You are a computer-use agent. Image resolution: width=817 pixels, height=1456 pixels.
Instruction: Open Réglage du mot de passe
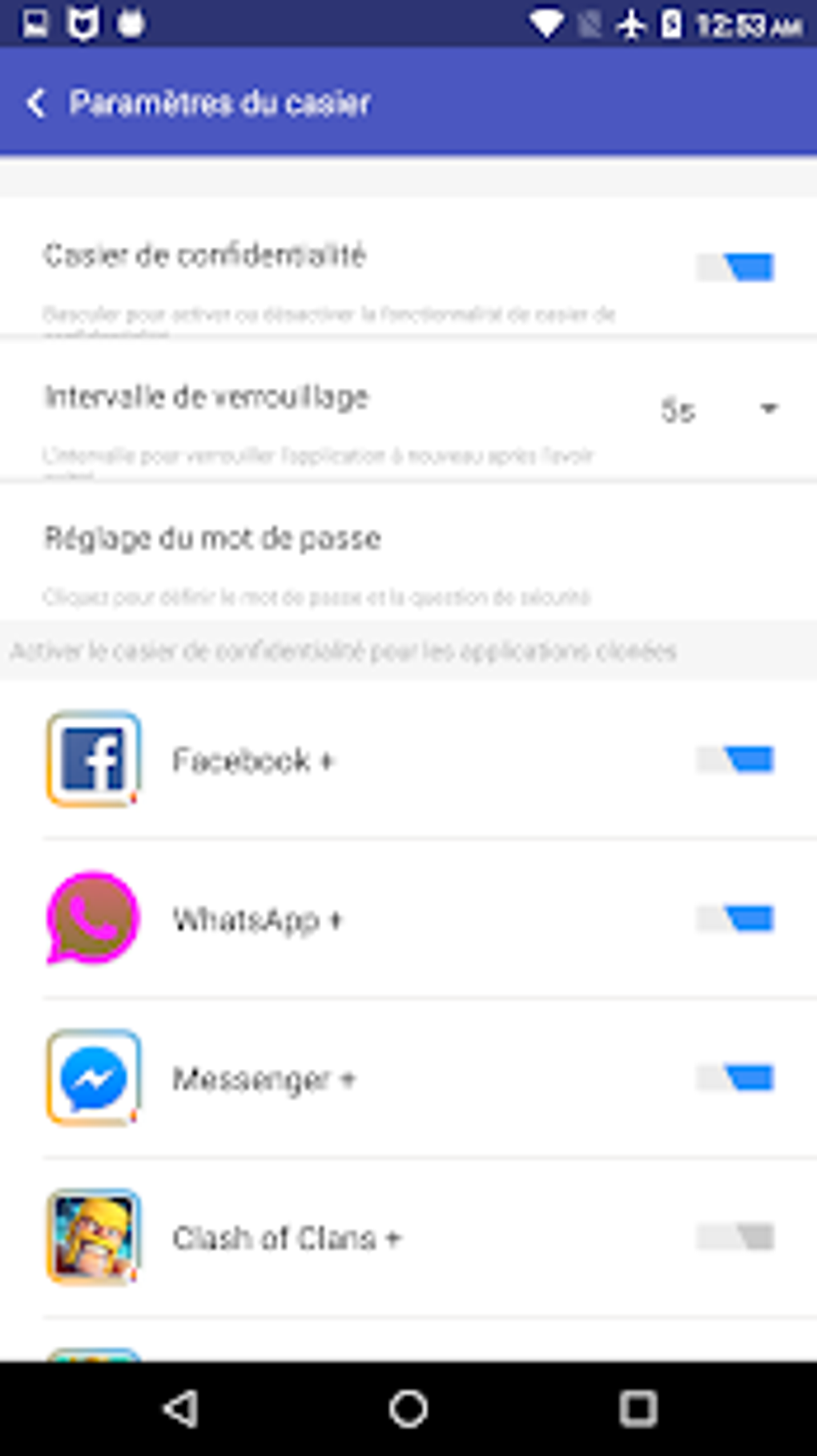click(x=408, y=552)
